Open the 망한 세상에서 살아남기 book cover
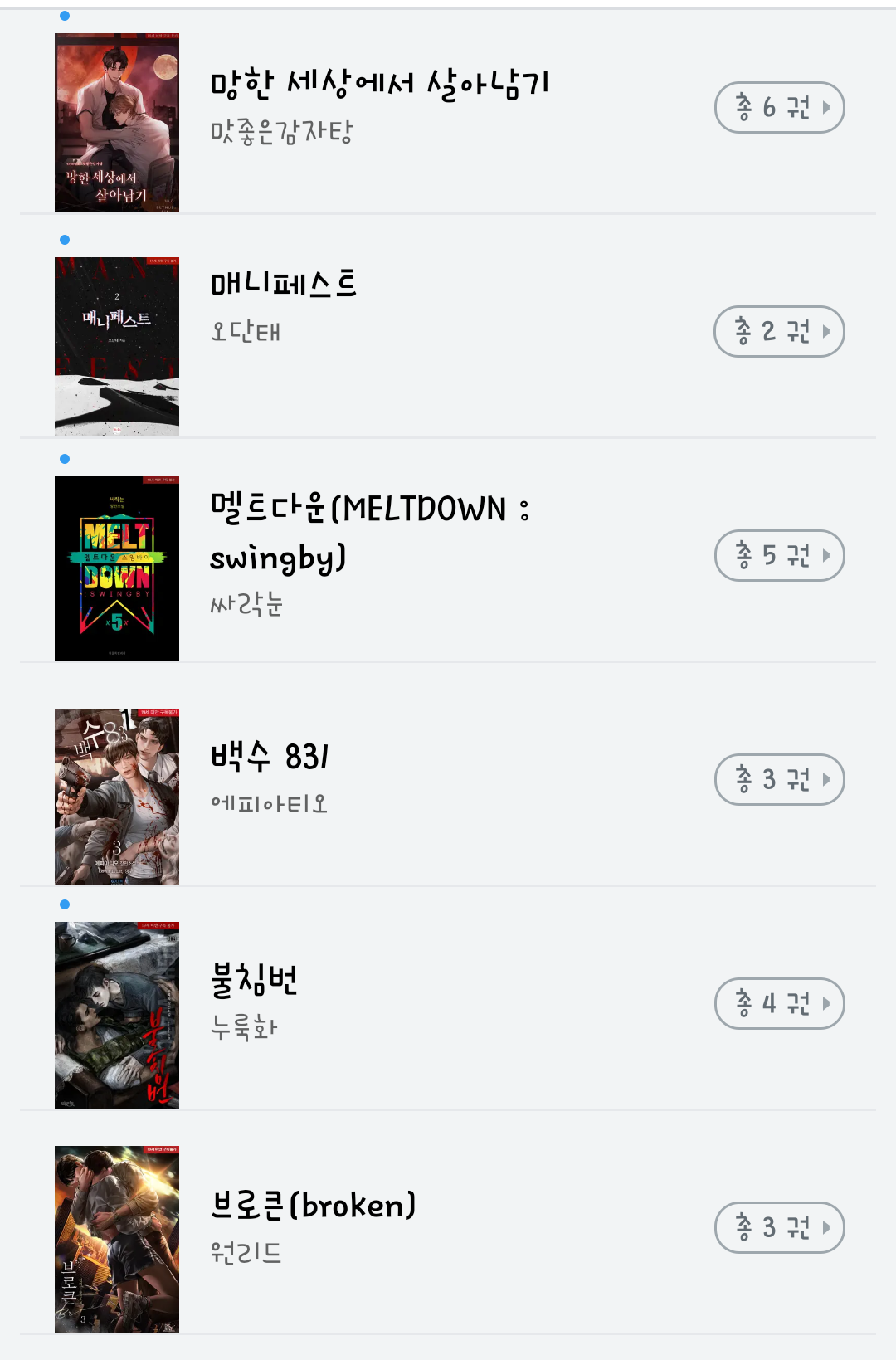 click(117, 123)
